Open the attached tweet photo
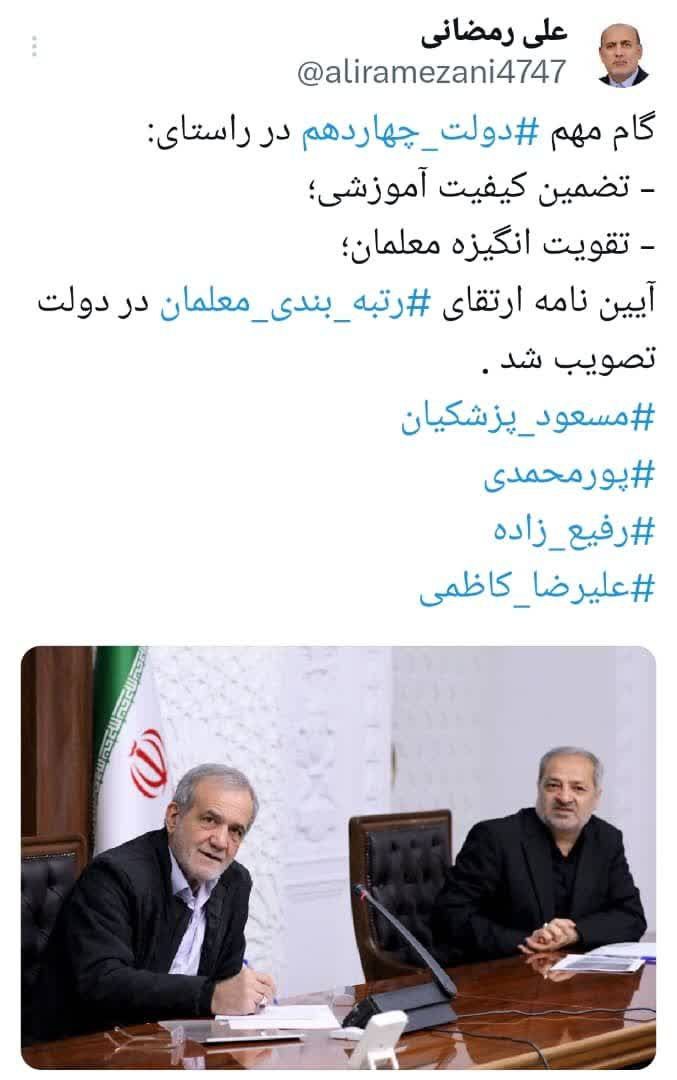Image resolution: width=677 pixels, height=1080 pixels. (x=338, y=857)
